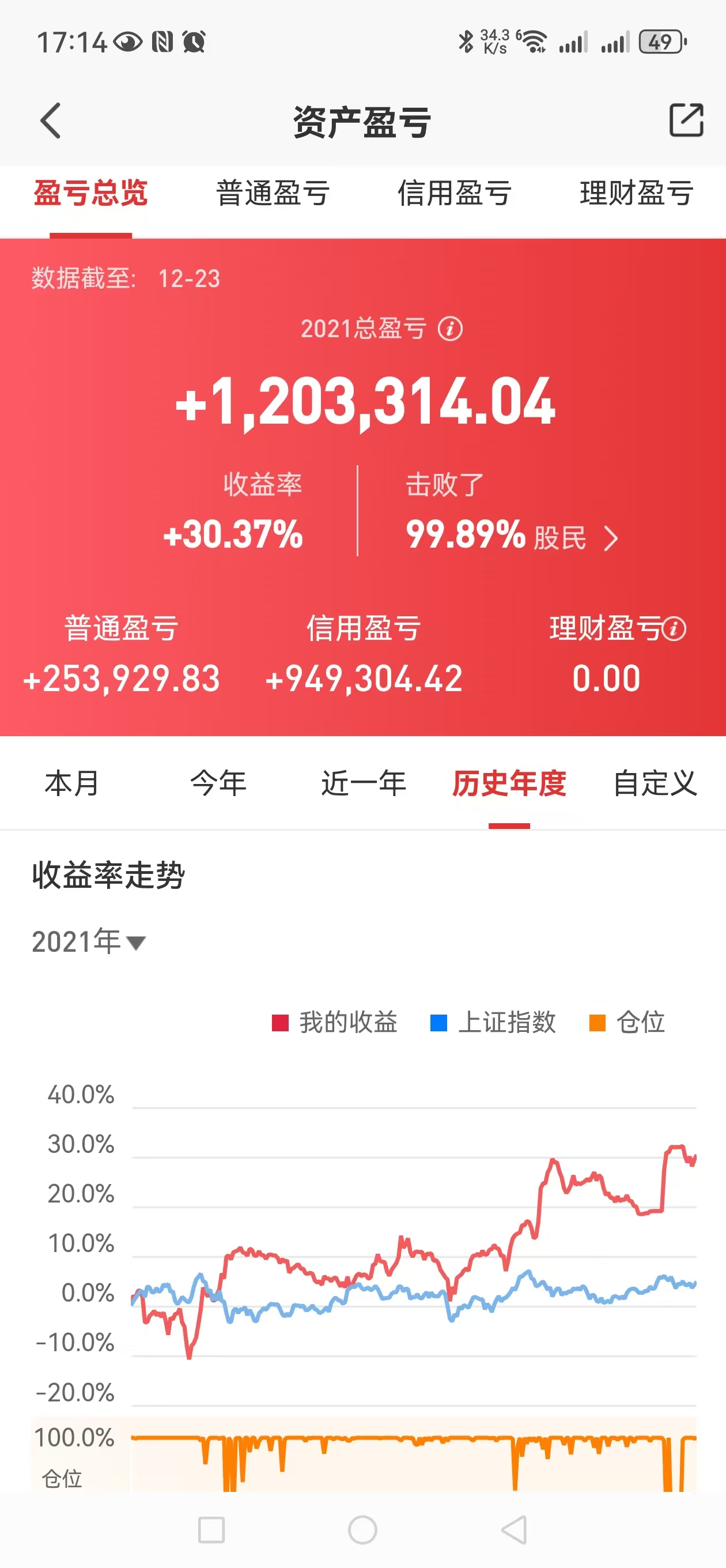Switch to 近一年 period
Image resolution: width=726 pixels, height=1568 pixels.
click(x=364, y=783)
